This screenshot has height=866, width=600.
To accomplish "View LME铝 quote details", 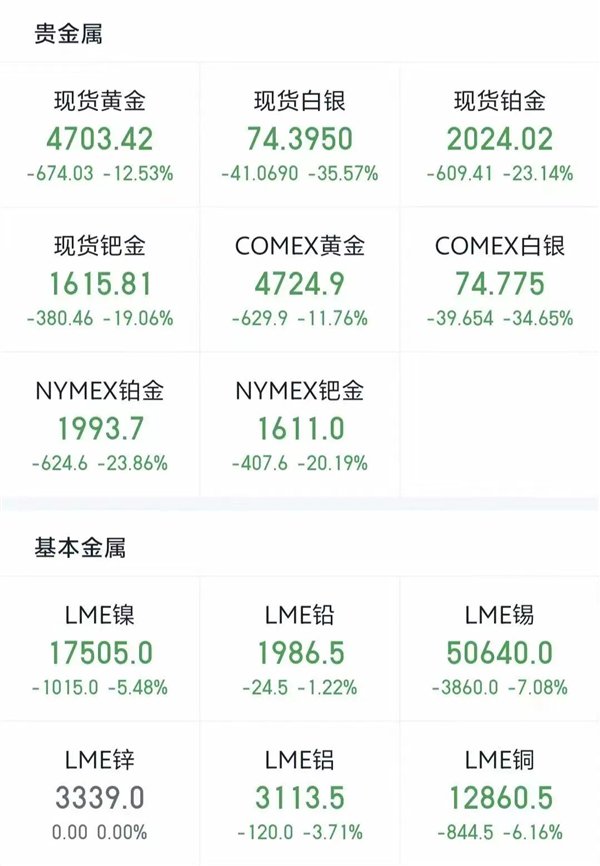I will [299, 794].
